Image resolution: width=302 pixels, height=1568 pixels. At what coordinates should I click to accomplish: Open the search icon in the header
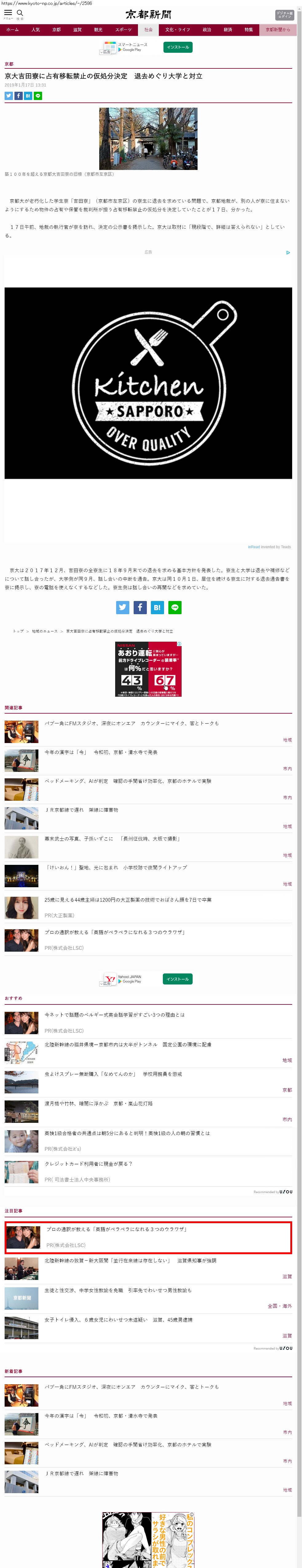point(20,13)
